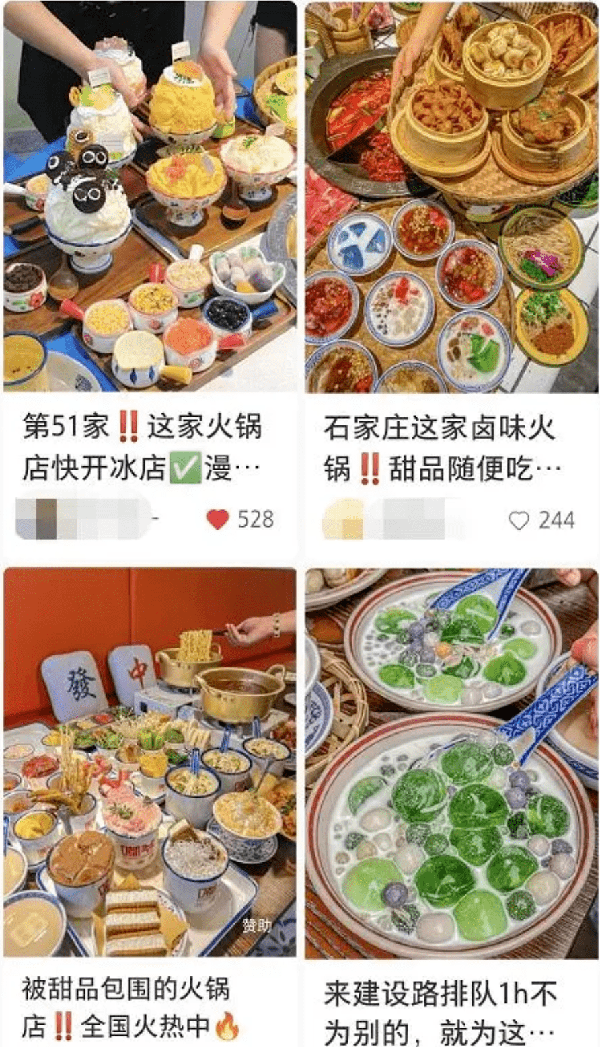Like the 石家庄卤味火锅 post with 244 likes
The image size is (600, 1047).
click(518, 520)
